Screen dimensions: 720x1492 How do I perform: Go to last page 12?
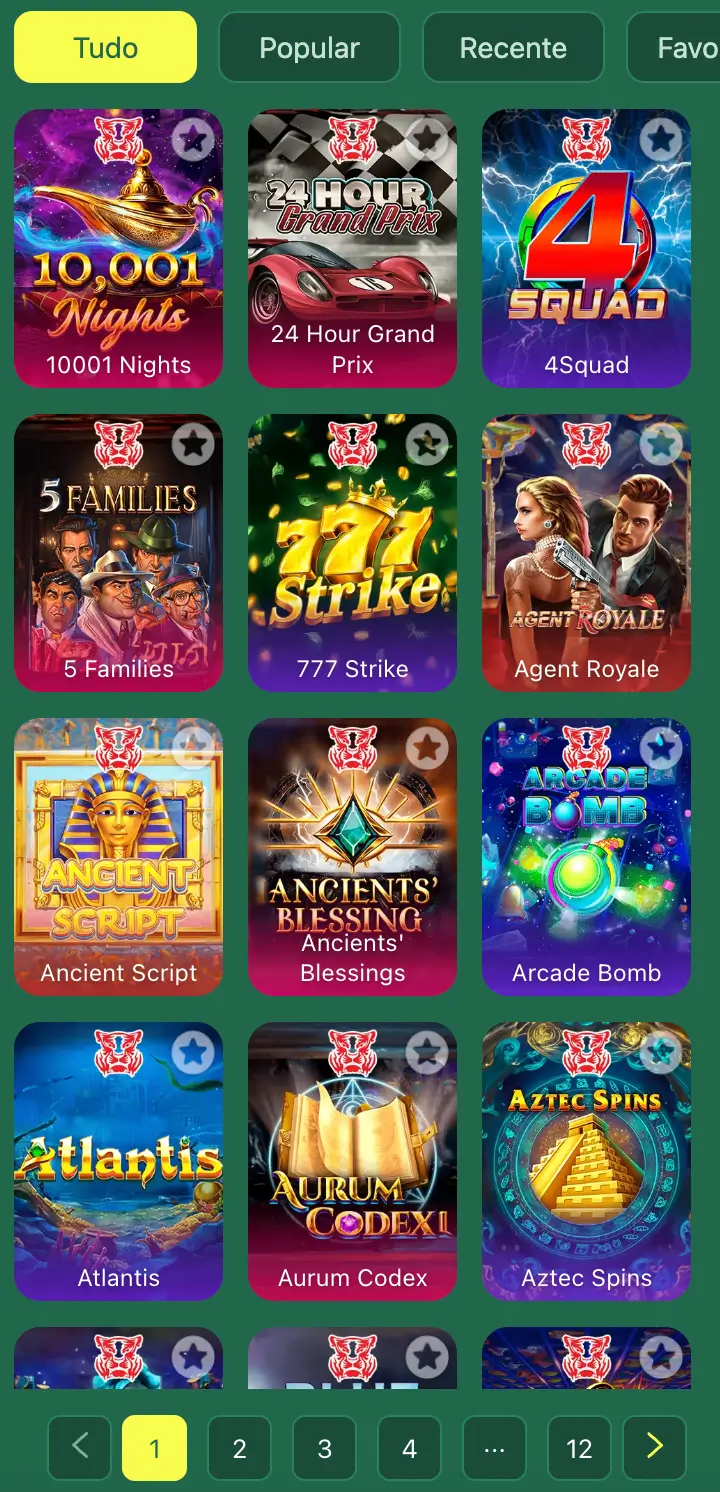coord(579,1448)
